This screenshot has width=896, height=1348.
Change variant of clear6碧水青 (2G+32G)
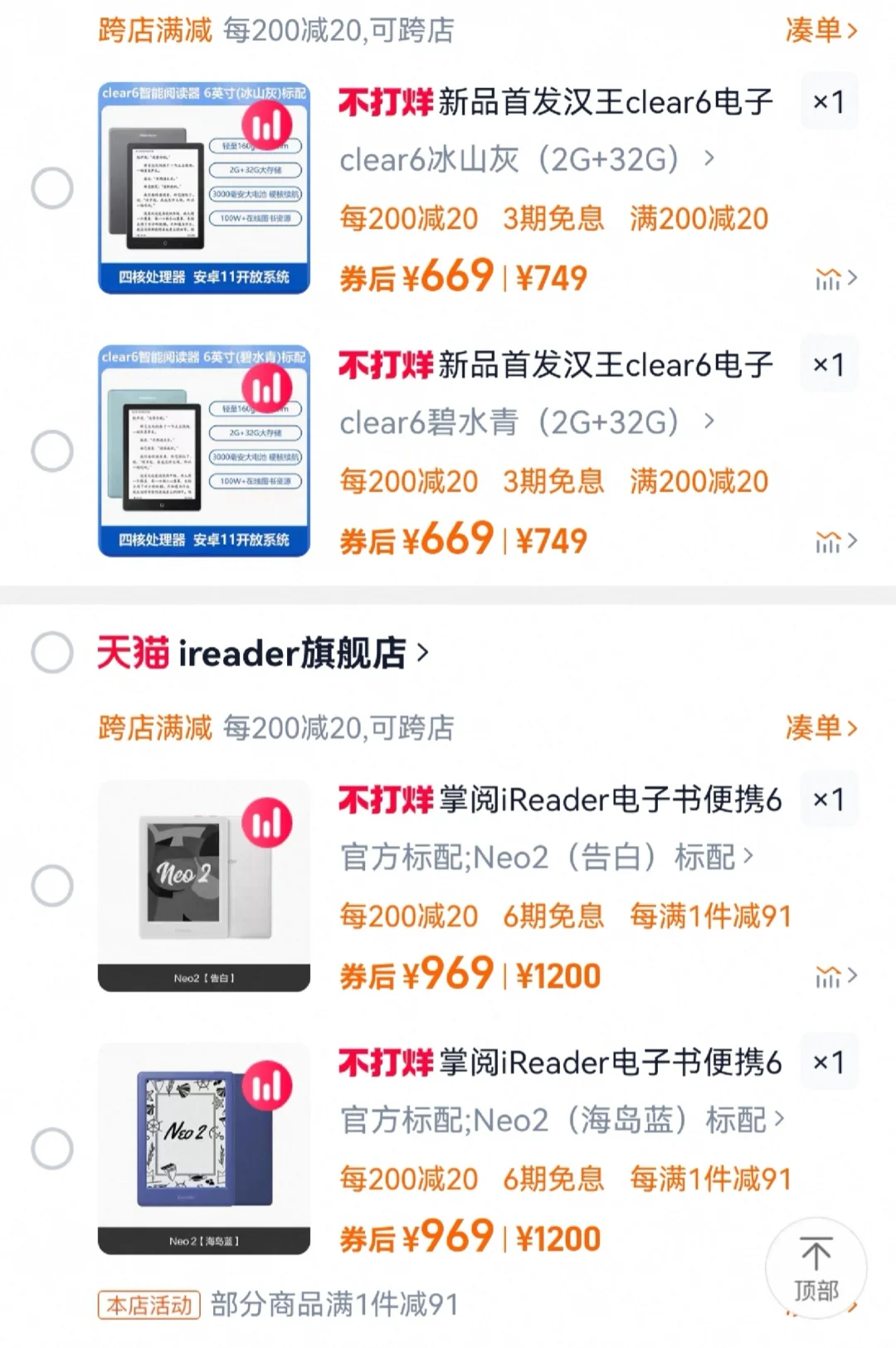(x=527, y=422)
